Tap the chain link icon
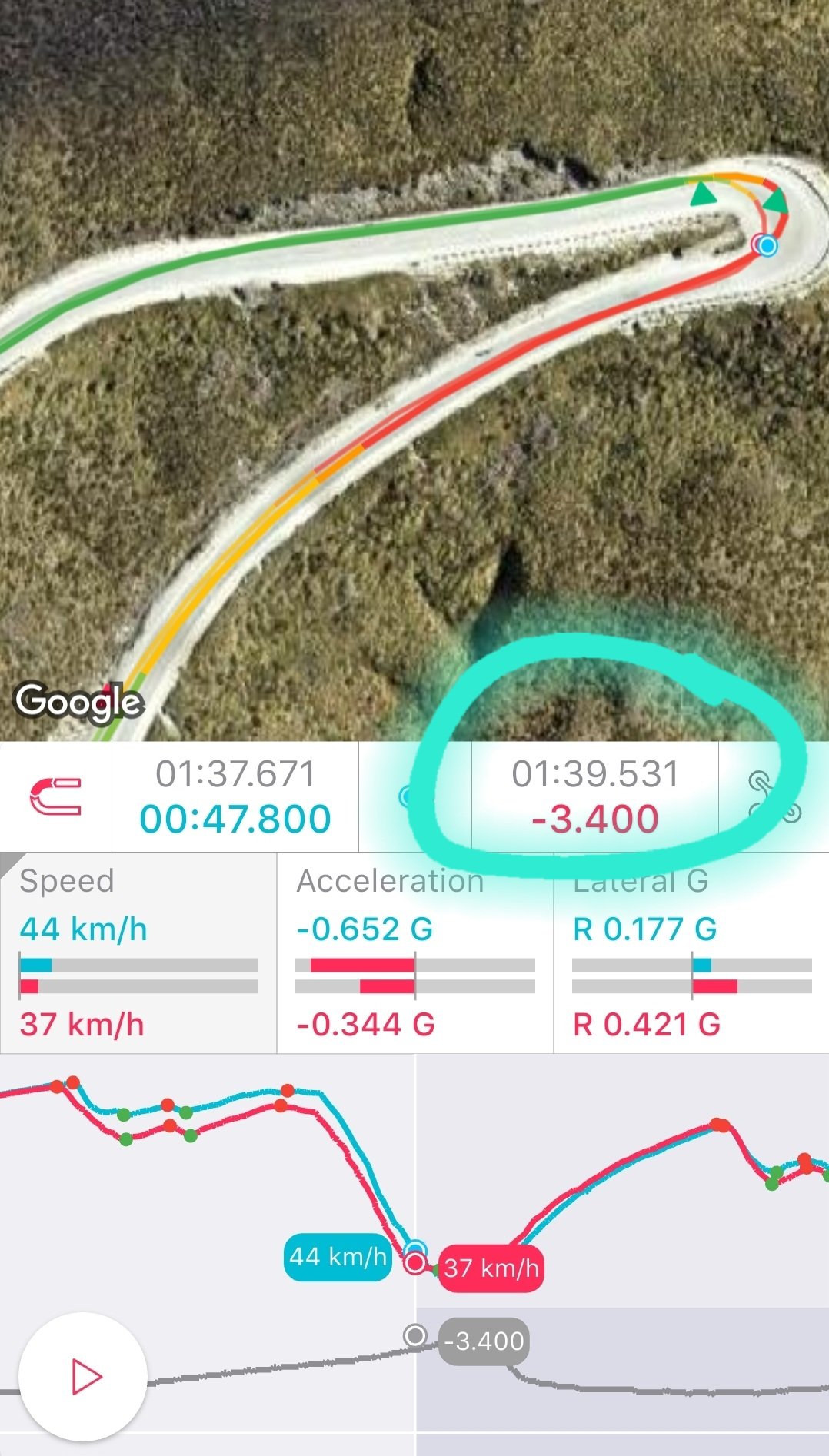Image resolution: width=829 pixels, height=1456 pixels. pos(771,796)
